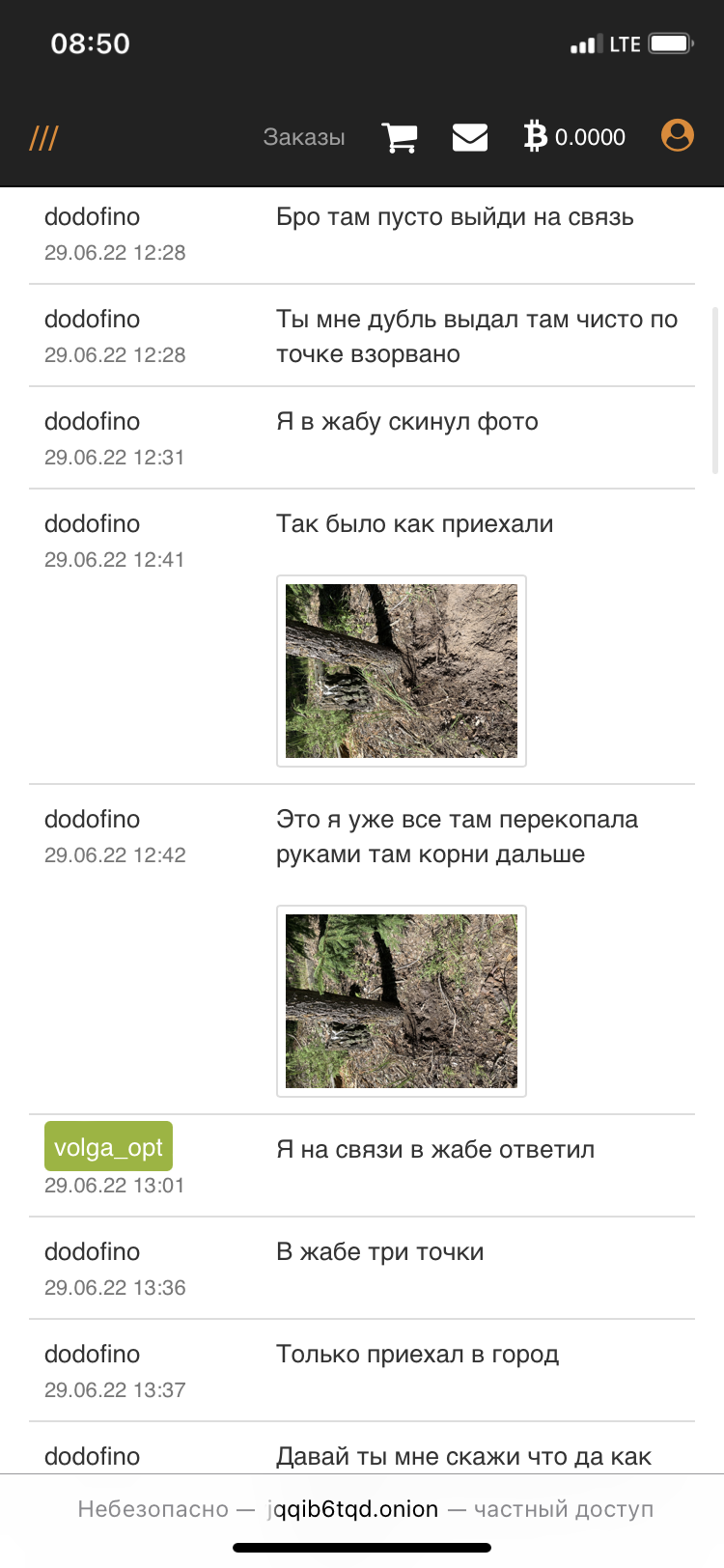Open the bitcoin balance 0.0000
The height and width of the screenshot is (1568, 724).
point(575,137)
